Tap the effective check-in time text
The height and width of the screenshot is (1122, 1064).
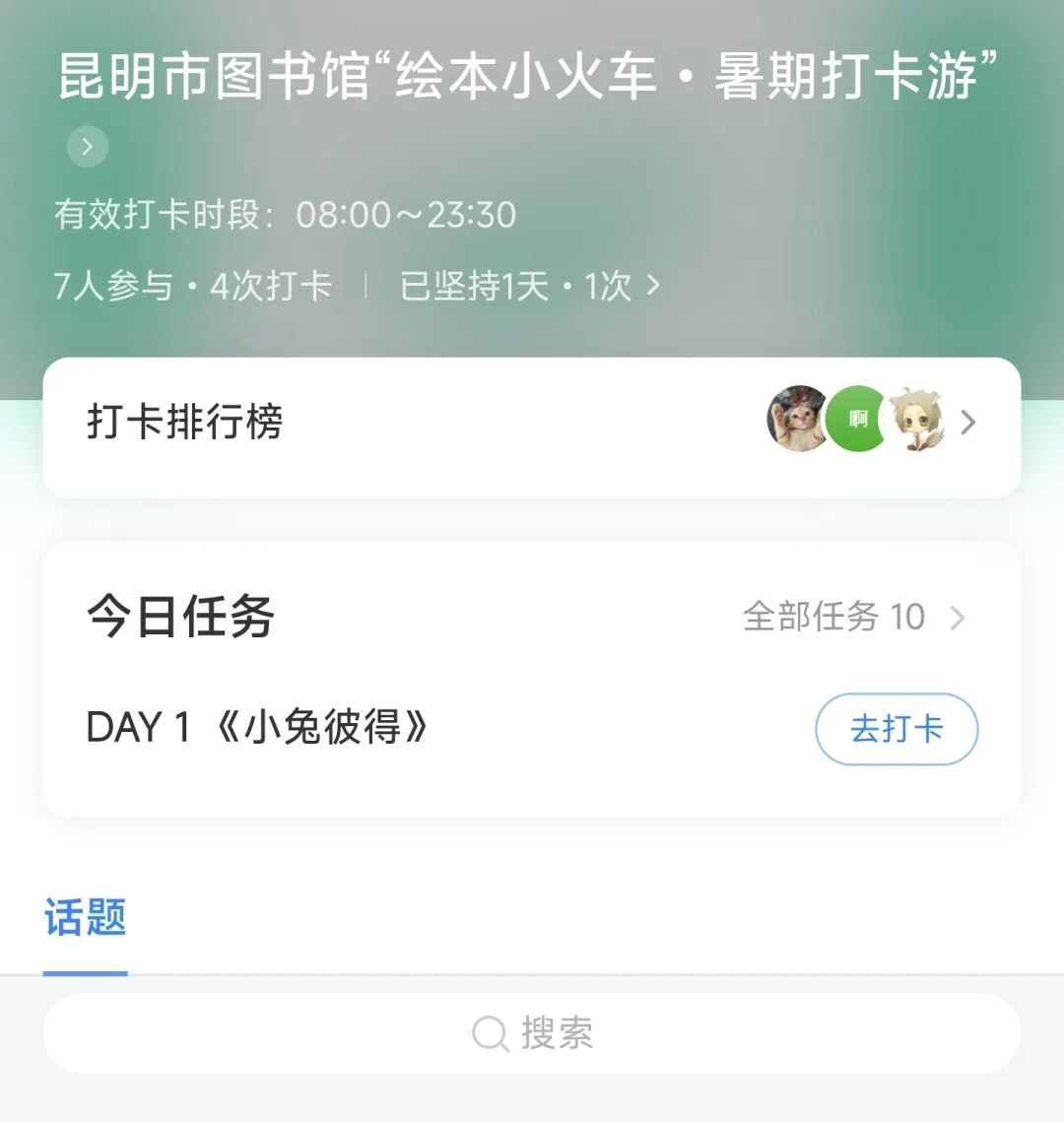pos(285,214)
